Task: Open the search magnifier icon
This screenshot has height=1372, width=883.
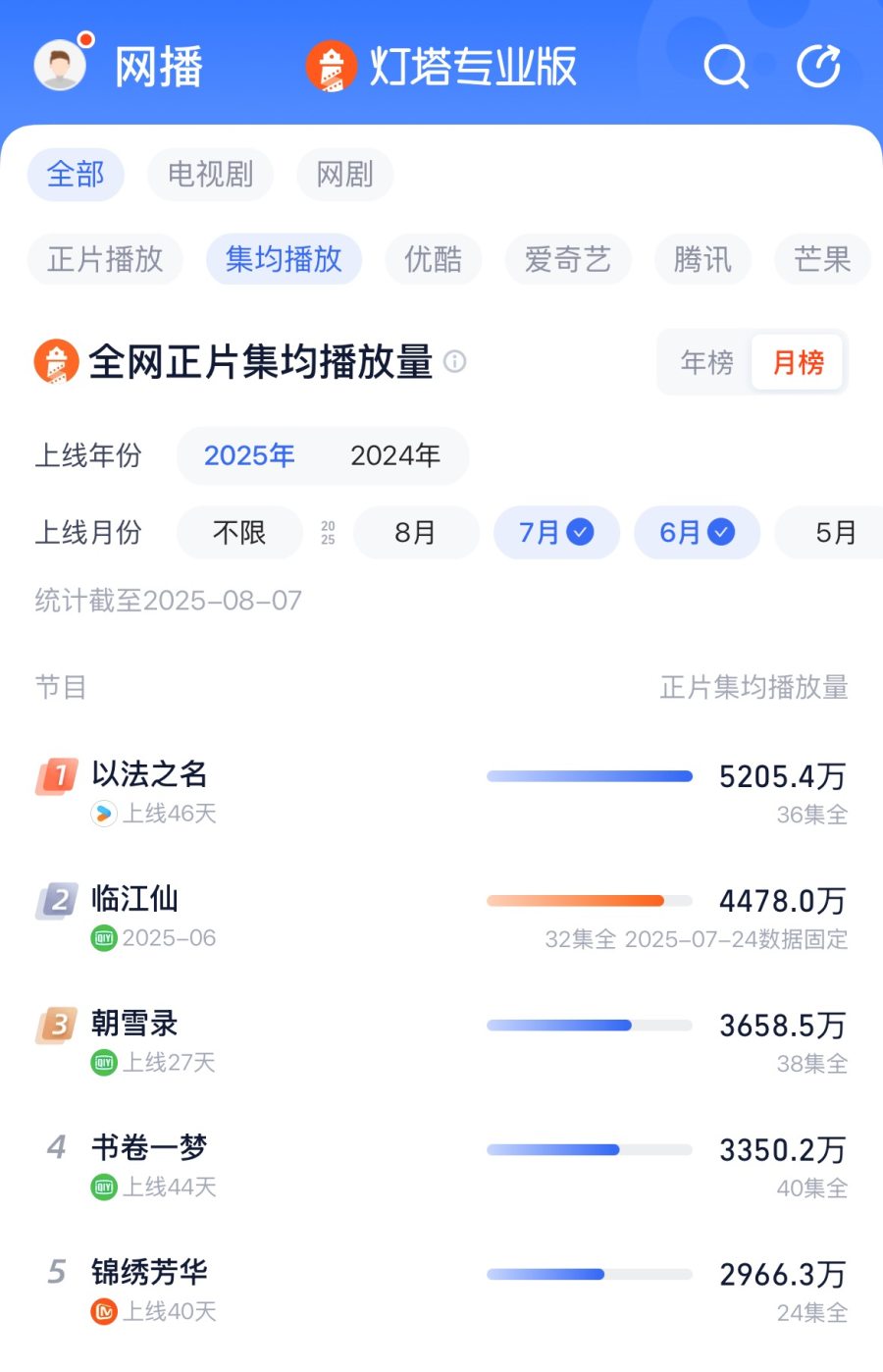Action: point(725,67)
